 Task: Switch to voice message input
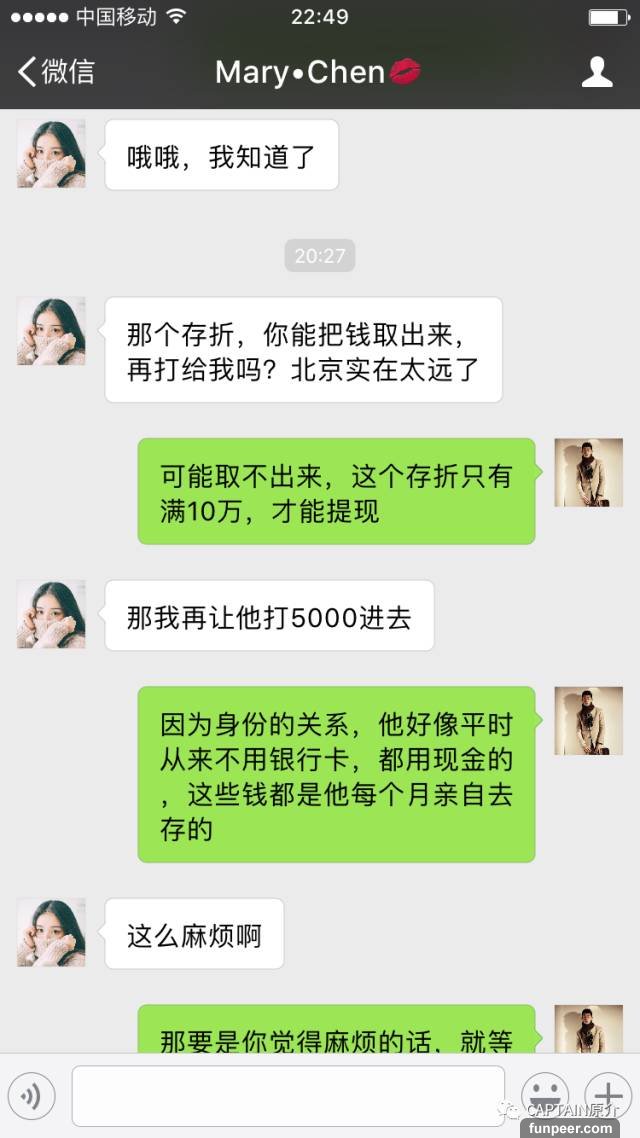32,1096
